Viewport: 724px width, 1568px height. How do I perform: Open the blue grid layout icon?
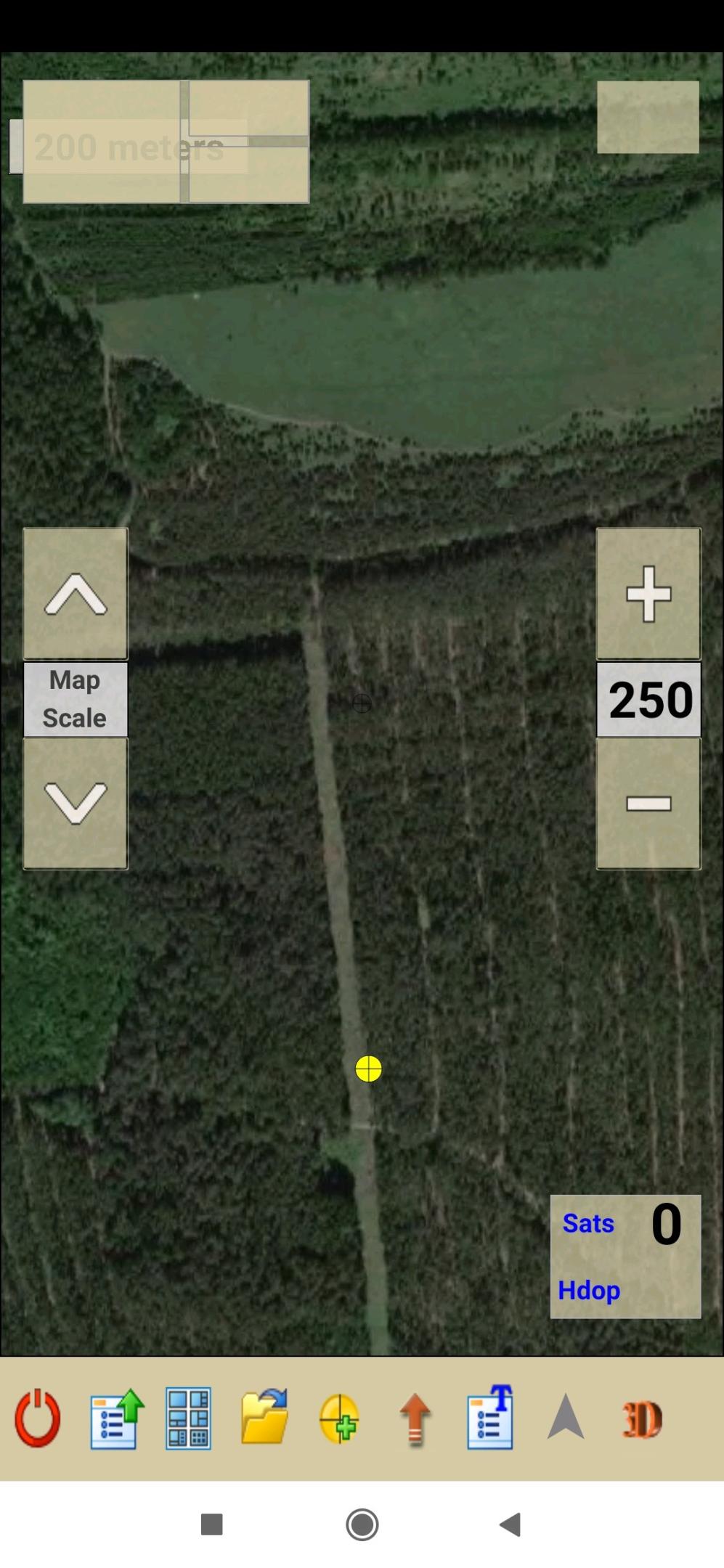click(x=189, y=1418)
